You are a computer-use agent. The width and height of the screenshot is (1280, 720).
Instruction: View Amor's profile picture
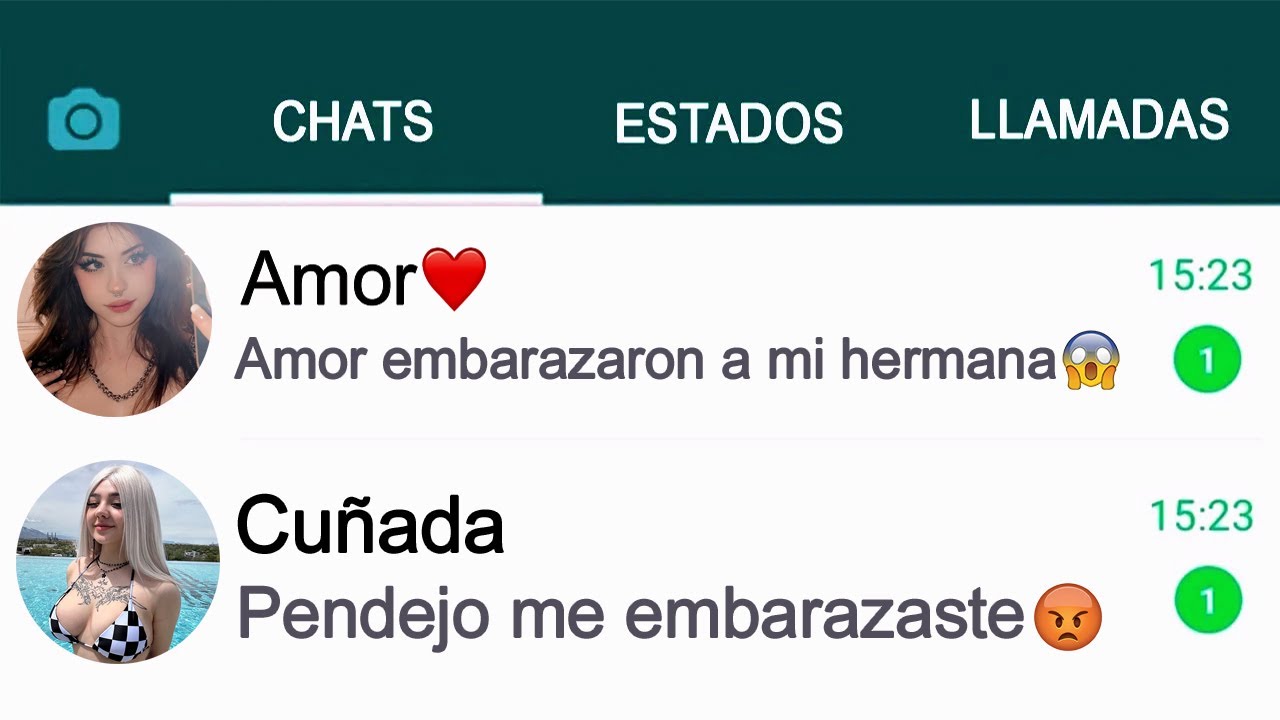click(115, 319)
